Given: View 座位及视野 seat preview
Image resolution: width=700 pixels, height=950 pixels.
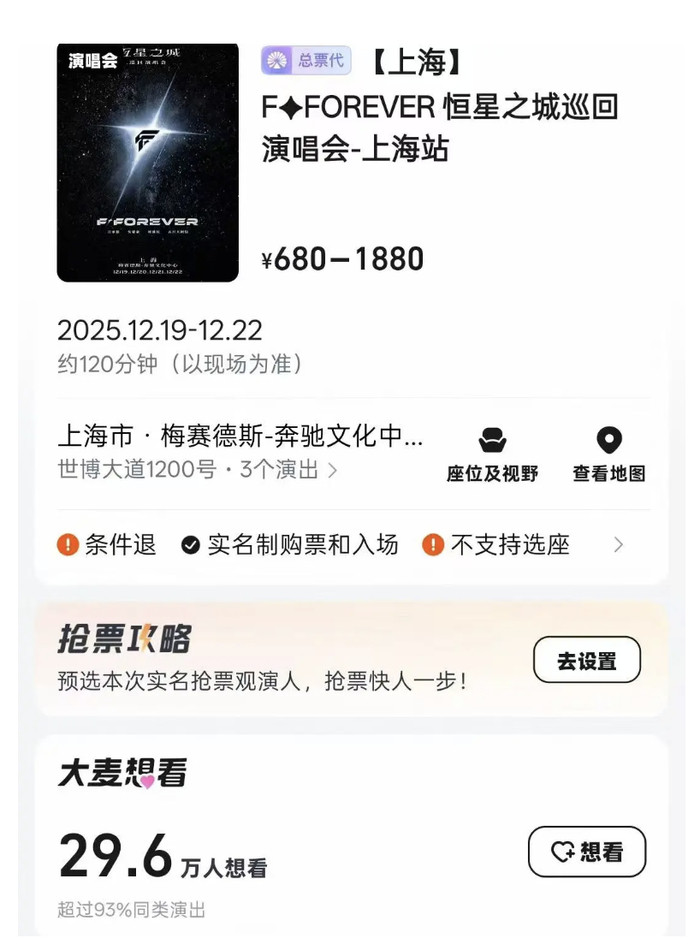Looking at the screenshot, I should click(492, 454).
